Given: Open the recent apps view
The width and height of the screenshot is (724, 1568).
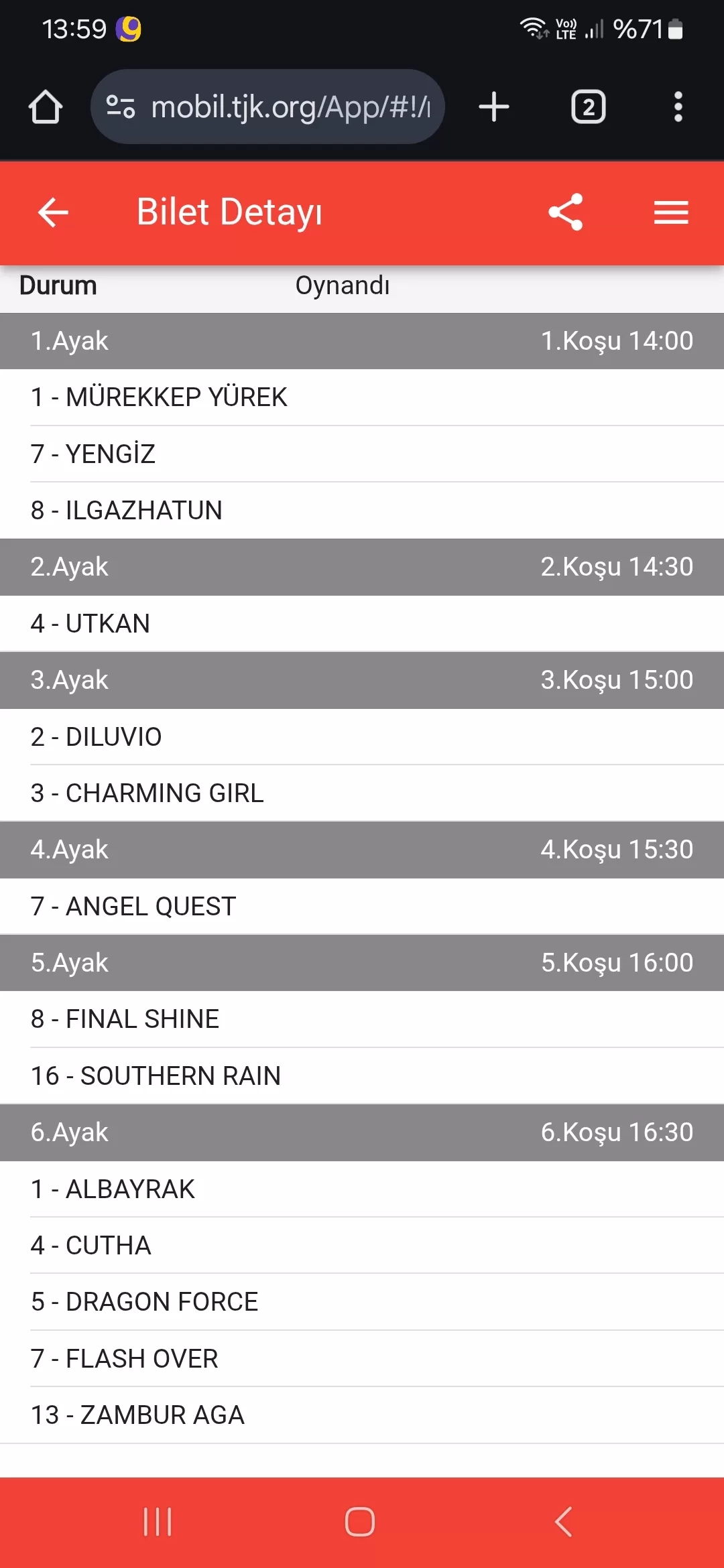Looking at the screenshot, I should click(x=158, y=1522).
